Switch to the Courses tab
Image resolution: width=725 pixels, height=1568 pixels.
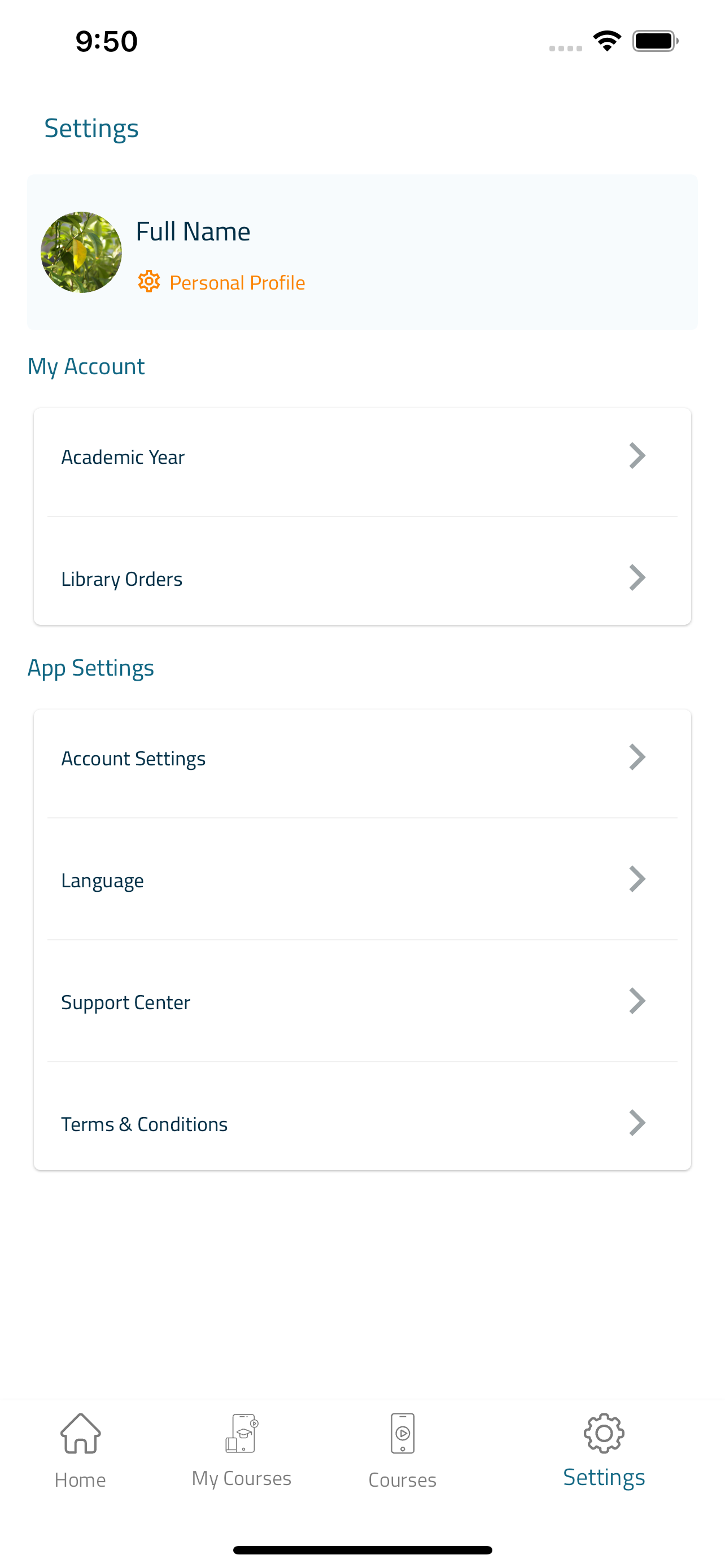point(403,1451)
